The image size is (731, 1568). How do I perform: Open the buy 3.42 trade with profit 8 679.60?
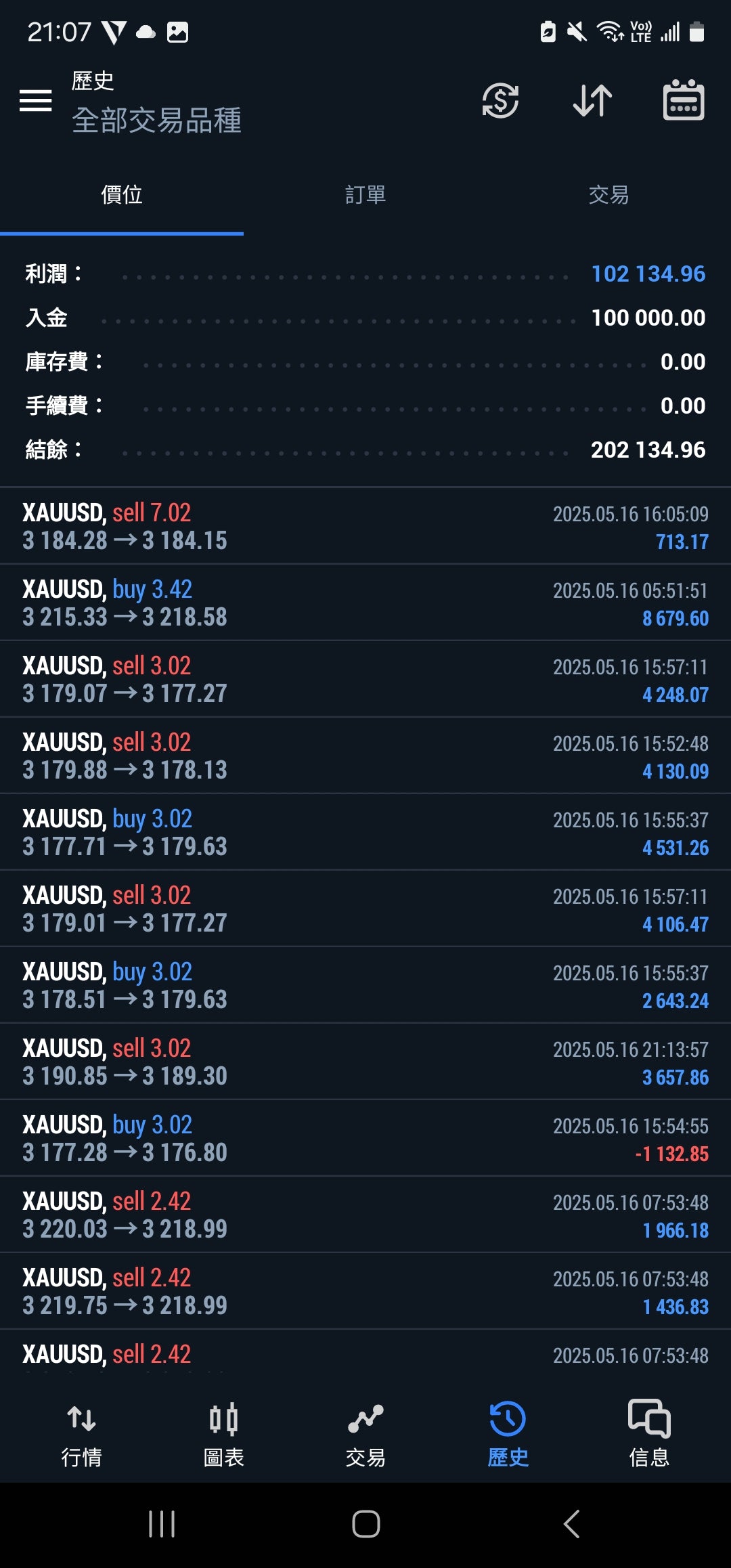pyautogui.click(x=365, y=603)
